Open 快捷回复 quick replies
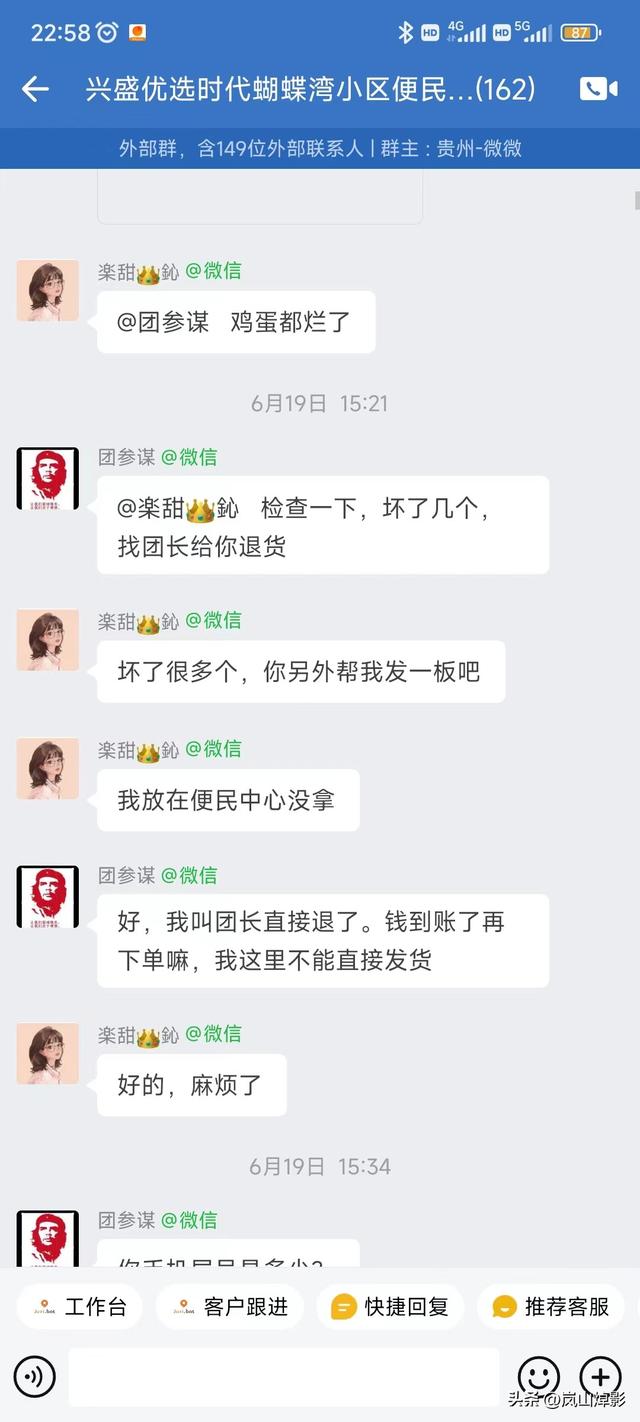 (x=391, y=1306)
